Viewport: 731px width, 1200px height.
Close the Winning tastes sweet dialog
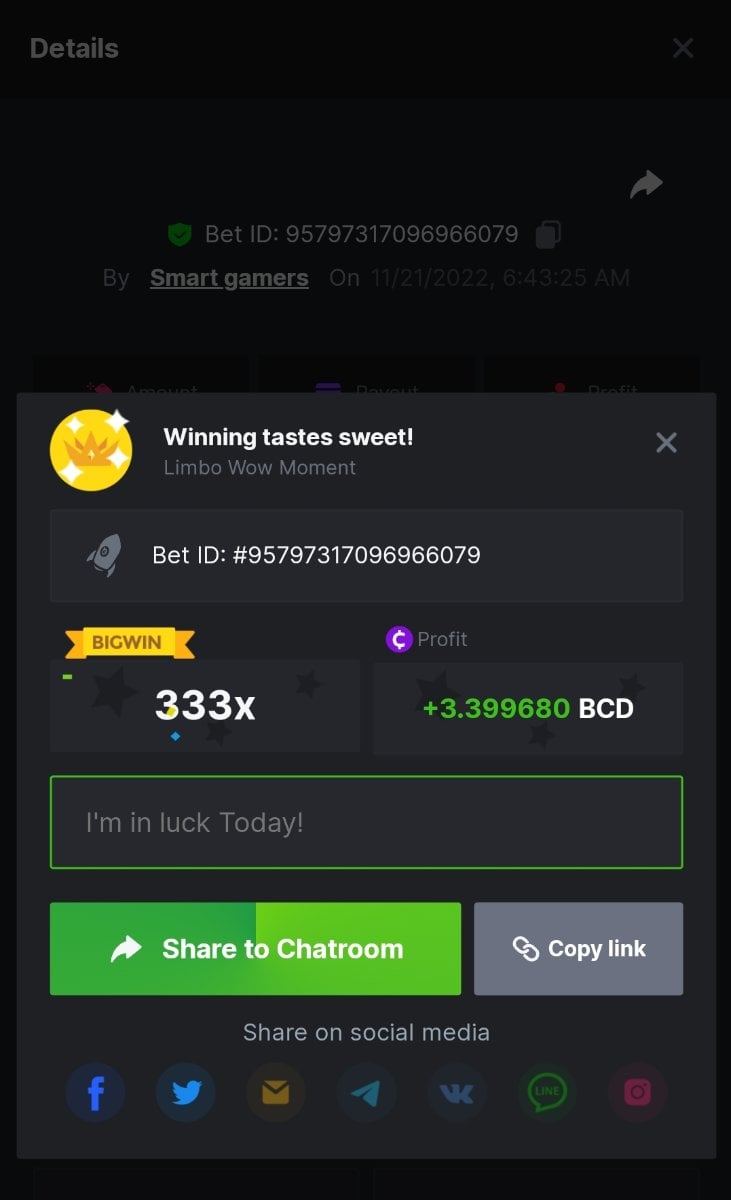click(666, 443)
